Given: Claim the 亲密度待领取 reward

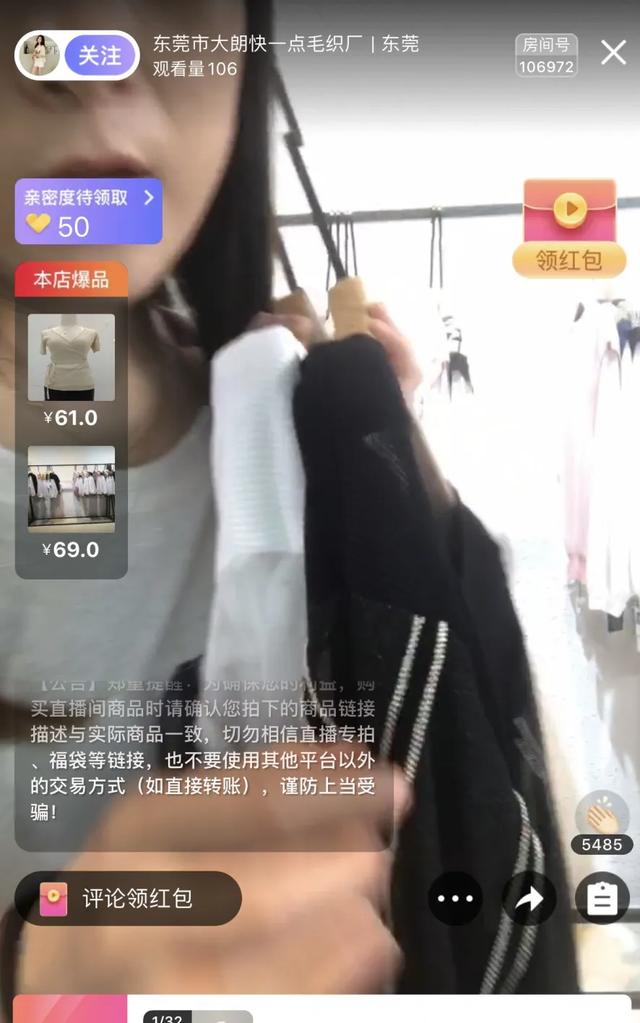Looking at the screenshot, I should tap(88, 211).
